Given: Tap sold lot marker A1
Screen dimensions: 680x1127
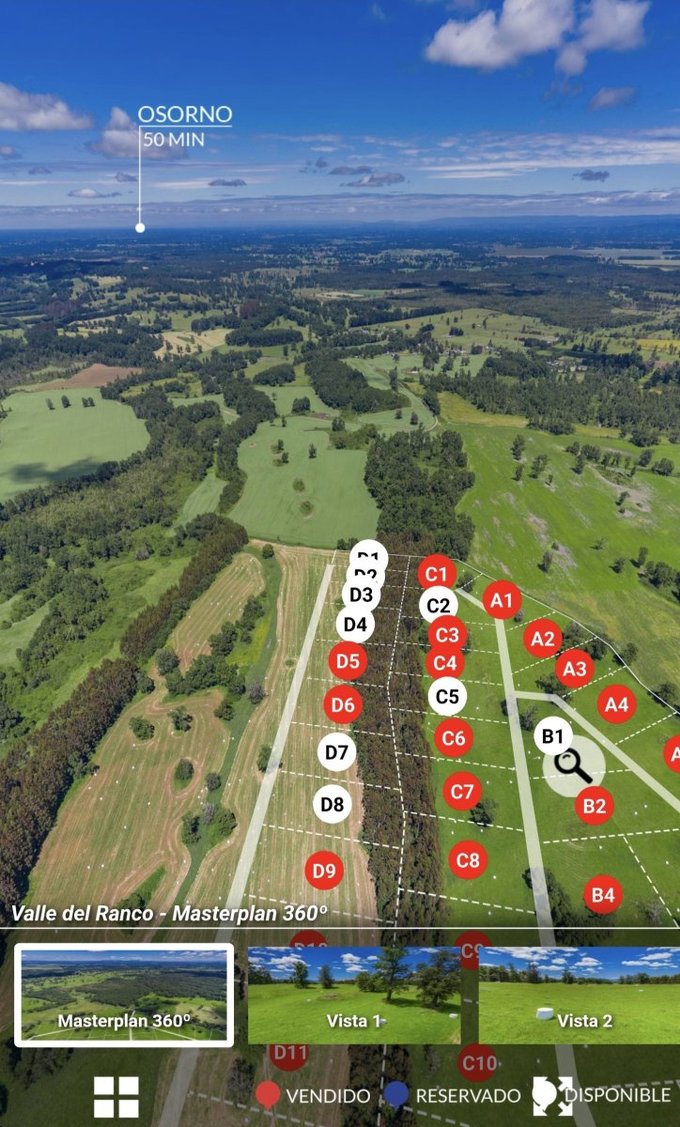Looking at the screenshot, I should 502,600.
